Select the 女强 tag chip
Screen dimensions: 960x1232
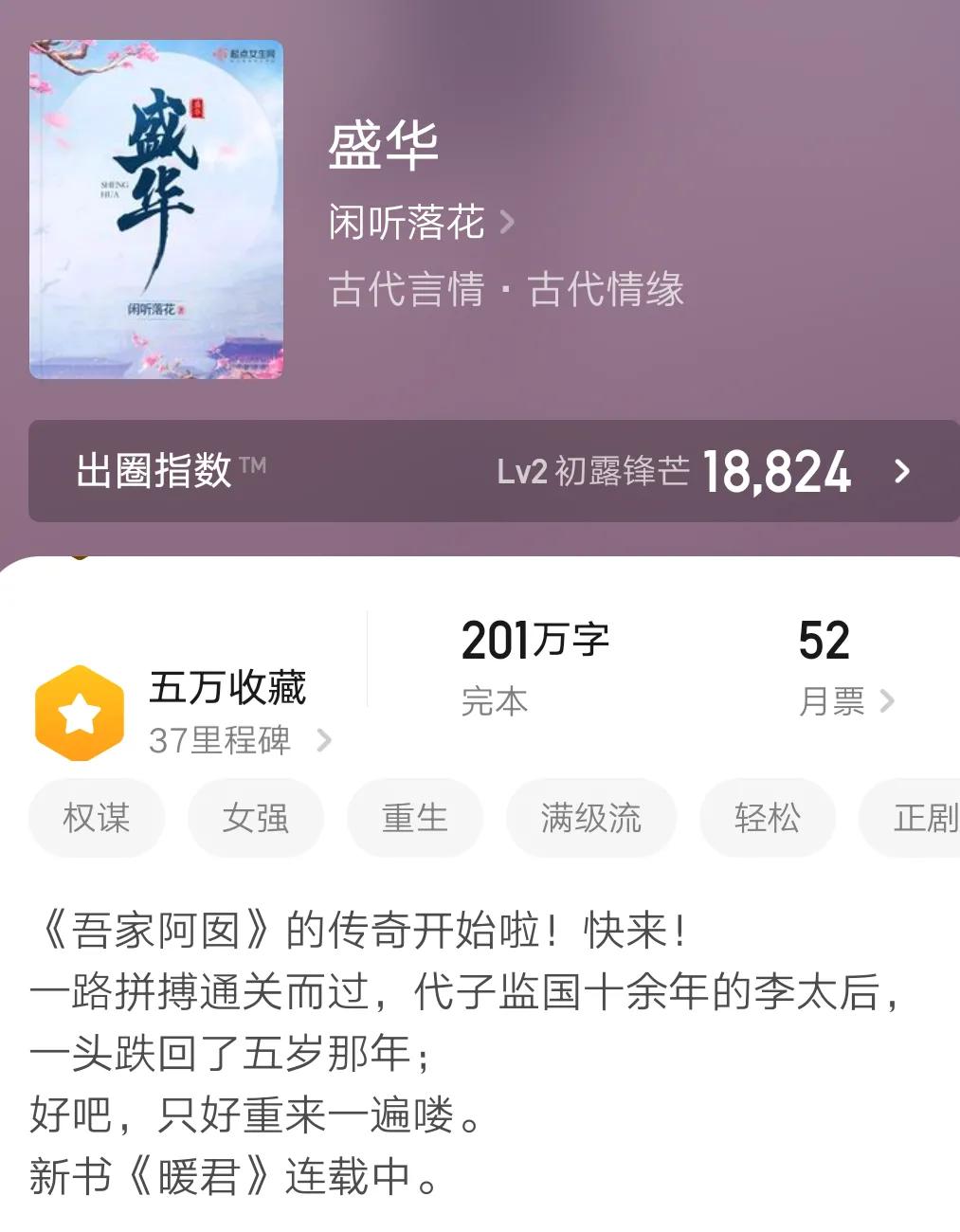[255, 818]
